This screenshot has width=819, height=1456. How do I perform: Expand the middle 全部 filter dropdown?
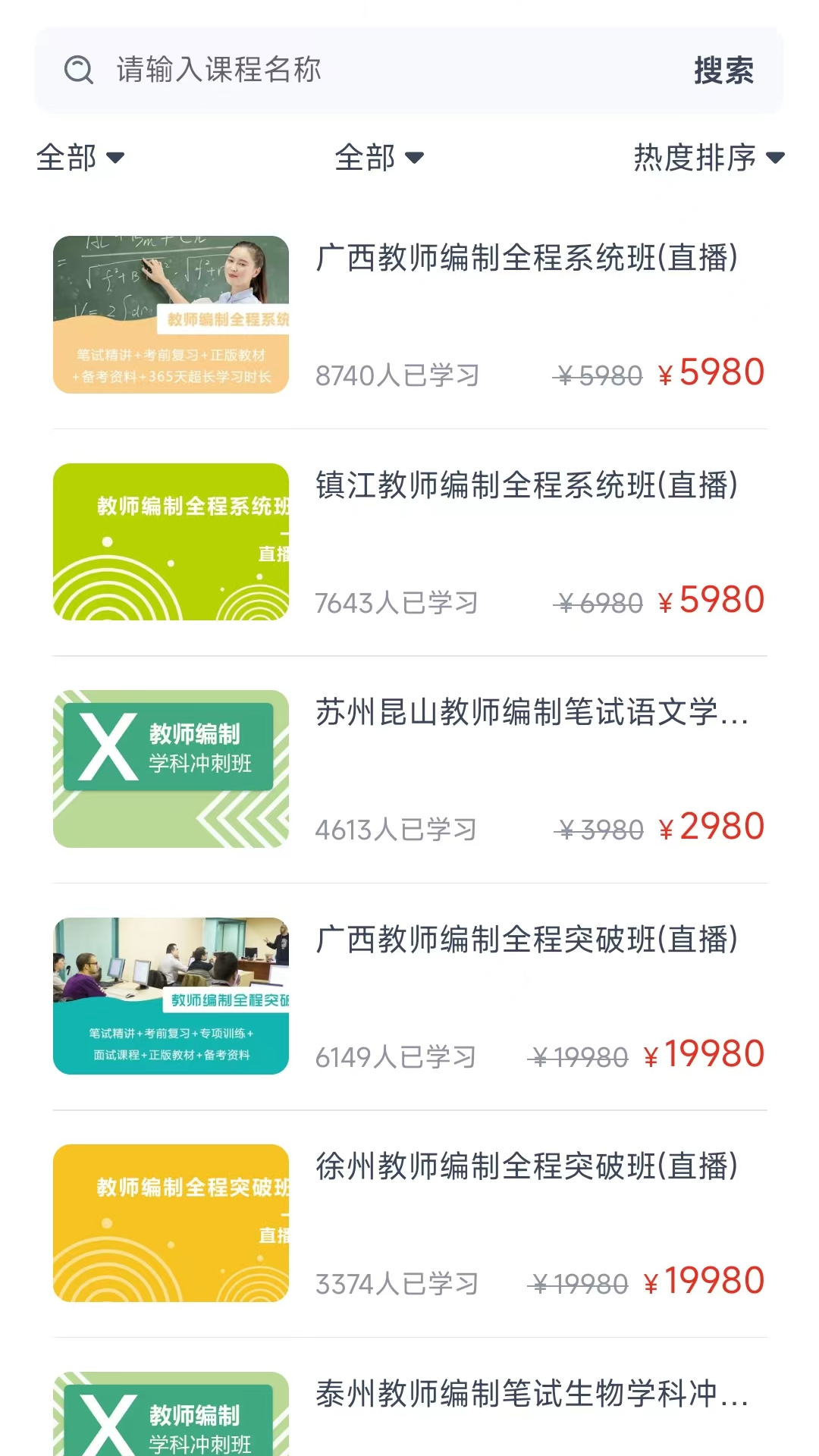pos(378,158)
